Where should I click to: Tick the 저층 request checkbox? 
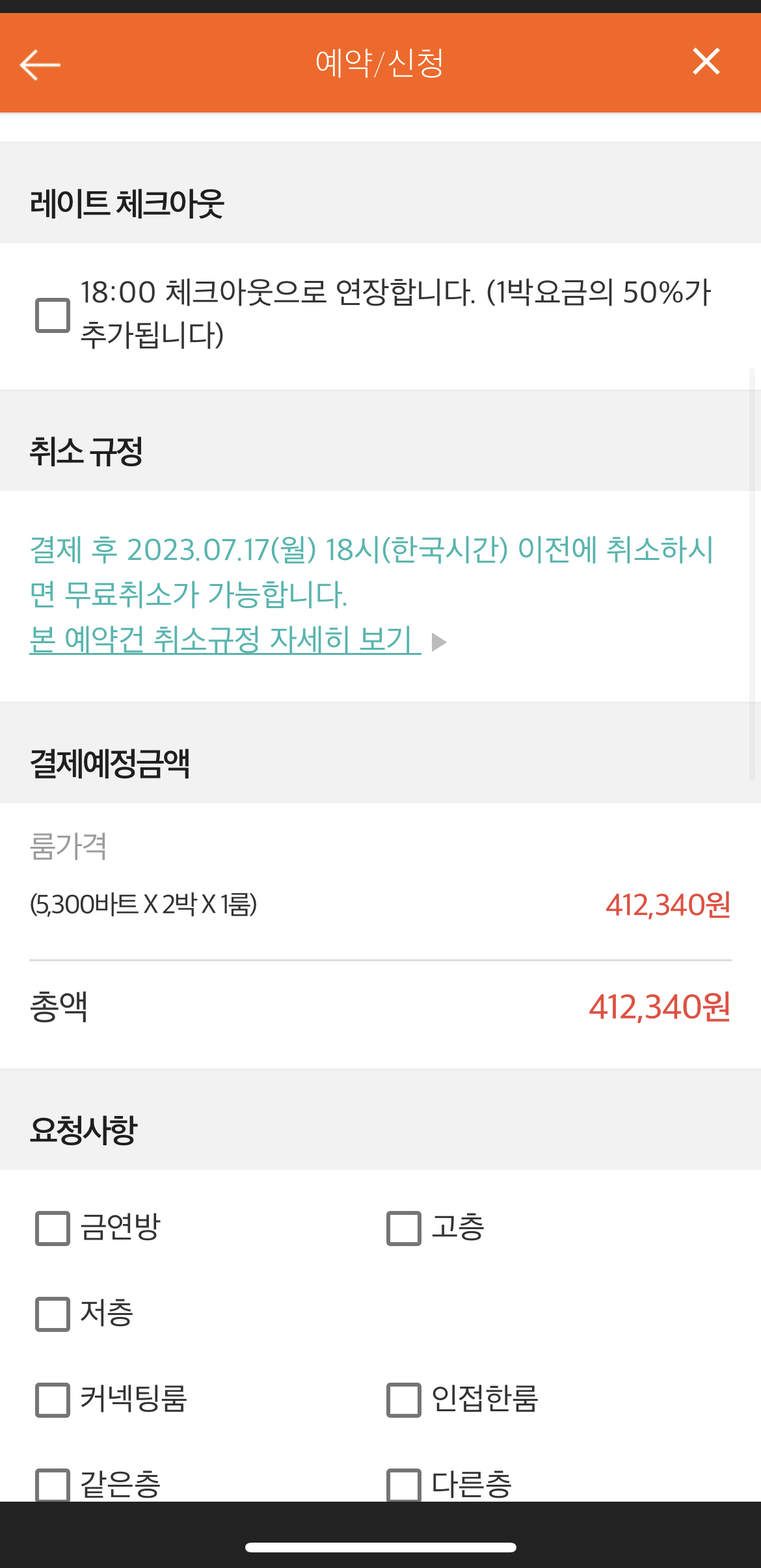53,1314
